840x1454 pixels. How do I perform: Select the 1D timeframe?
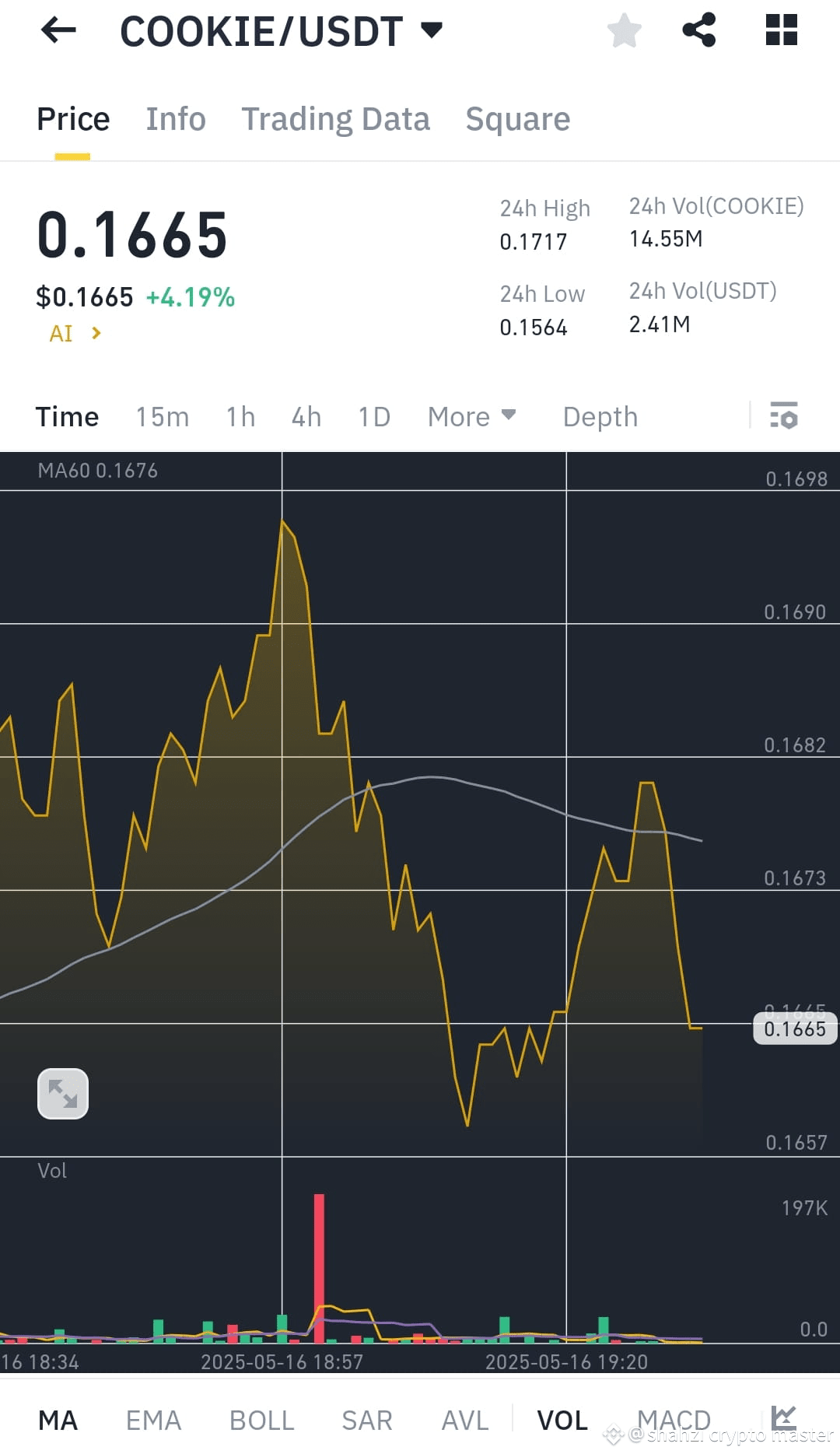coord(373,417)
